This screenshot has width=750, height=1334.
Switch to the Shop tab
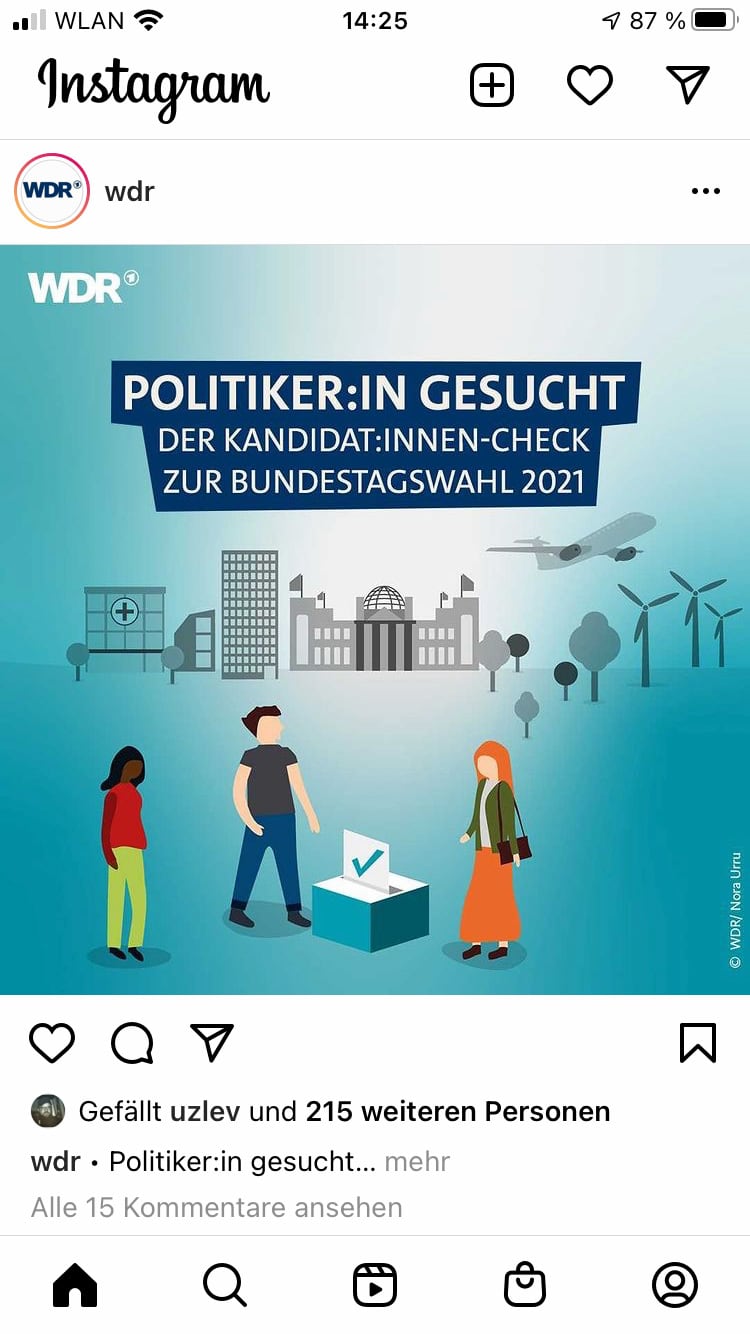(x=525, y=1285)
